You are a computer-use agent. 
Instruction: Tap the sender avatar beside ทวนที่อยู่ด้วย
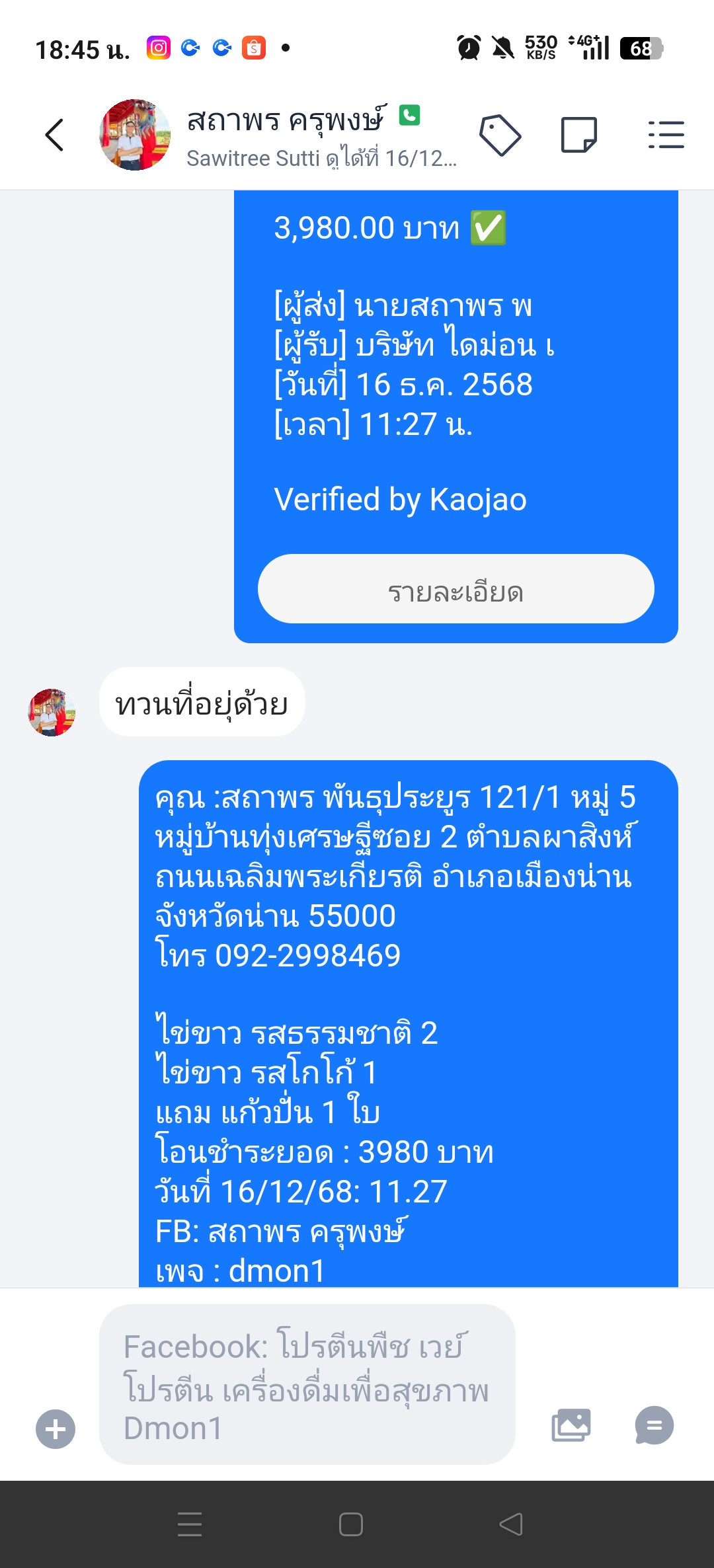click(x=52, y=713)
